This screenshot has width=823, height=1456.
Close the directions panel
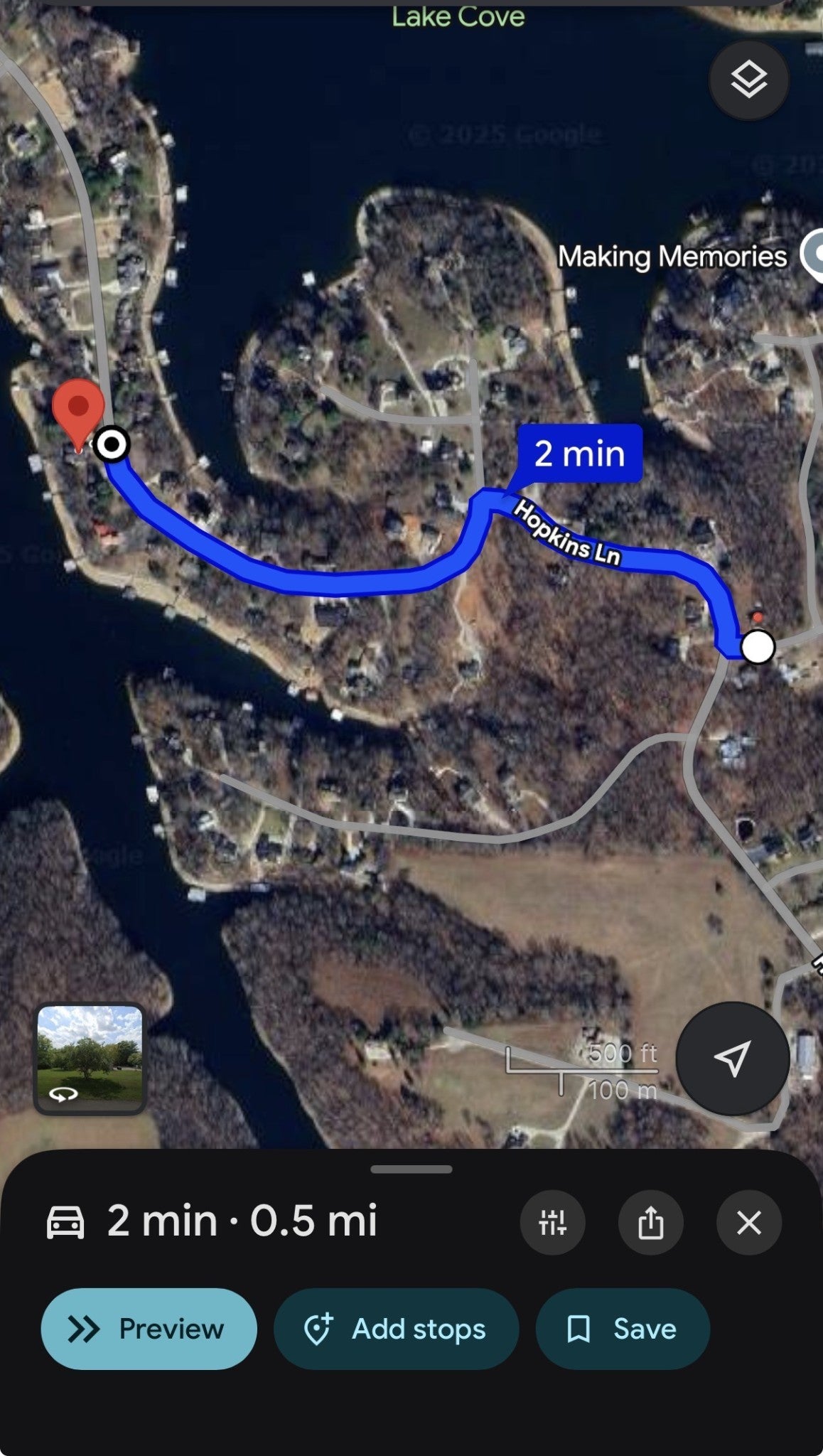748,1223
